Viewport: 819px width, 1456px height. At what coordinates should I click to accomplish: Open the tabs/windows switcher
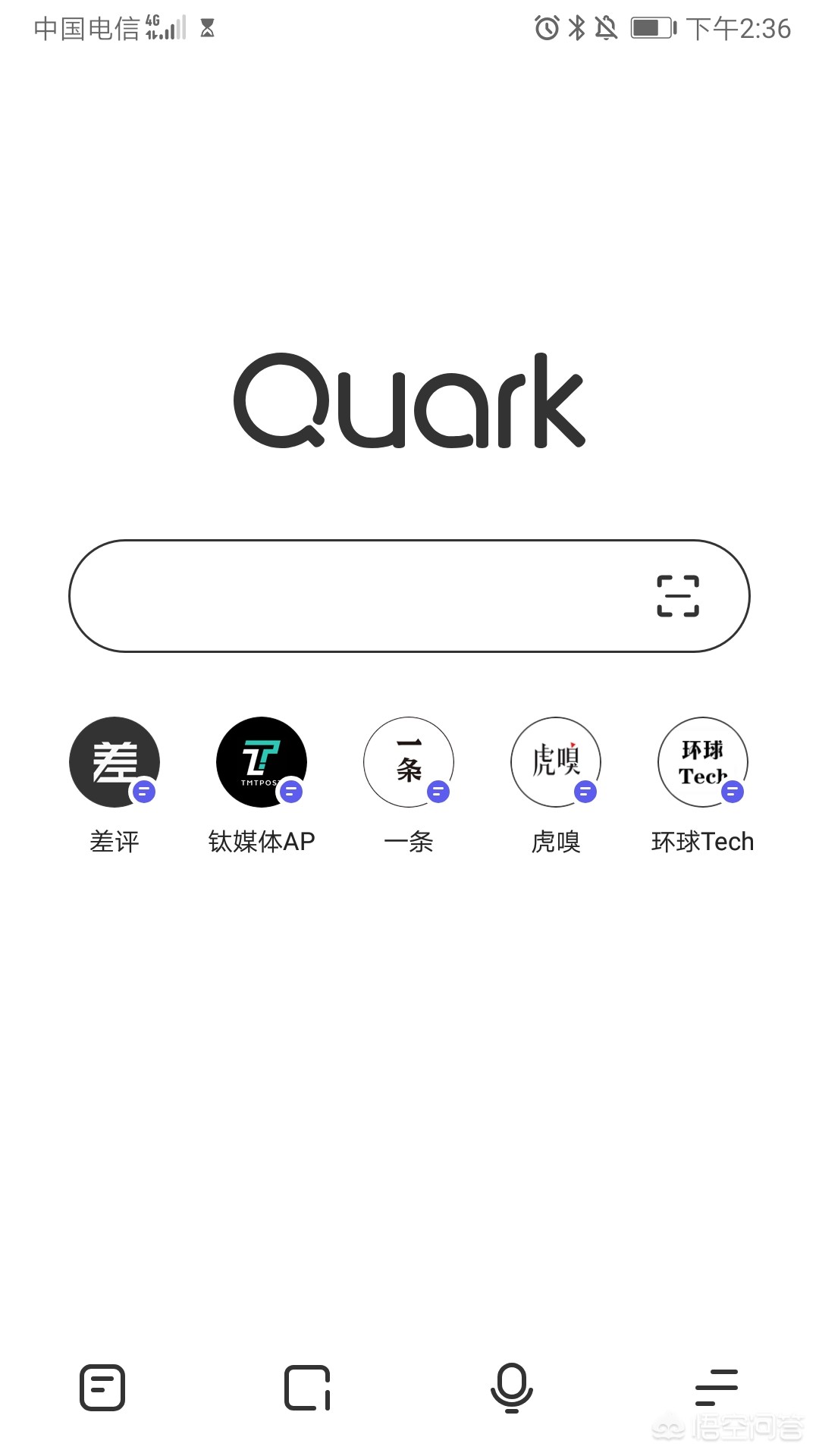pyautogui.click(x=307, y=1388)
